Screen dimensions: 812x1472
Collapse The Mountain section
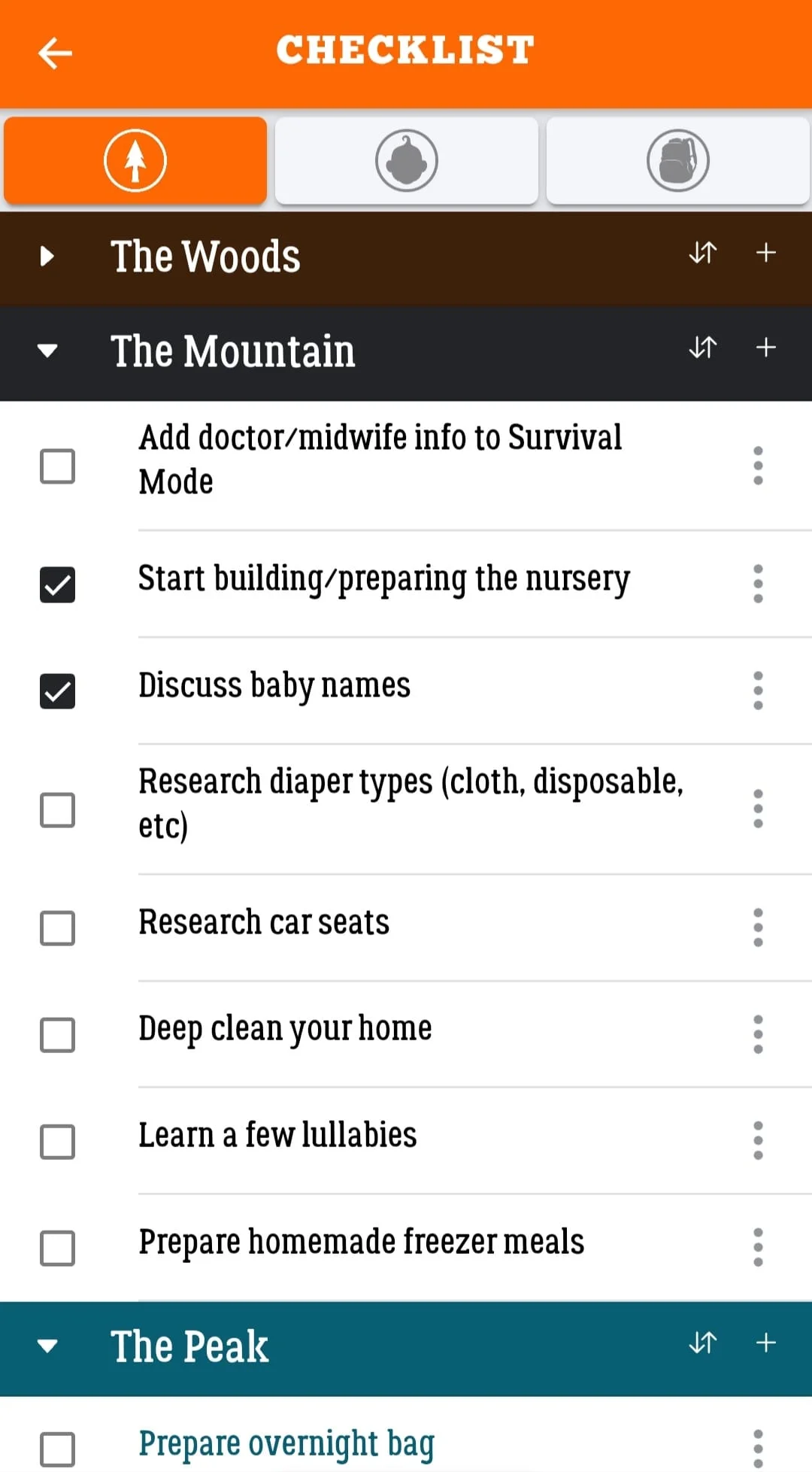tap(47, 351)
